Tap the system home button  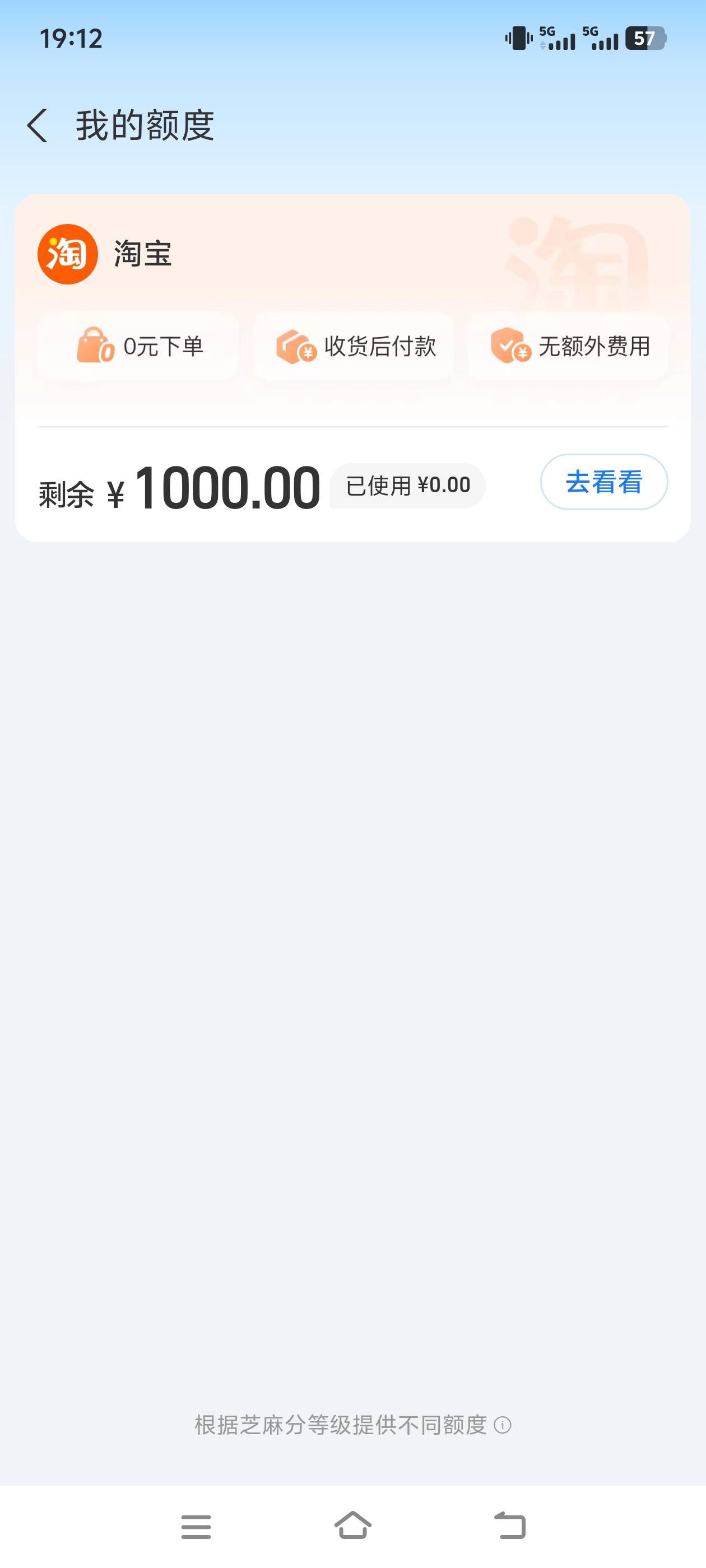pos(352,1526)
